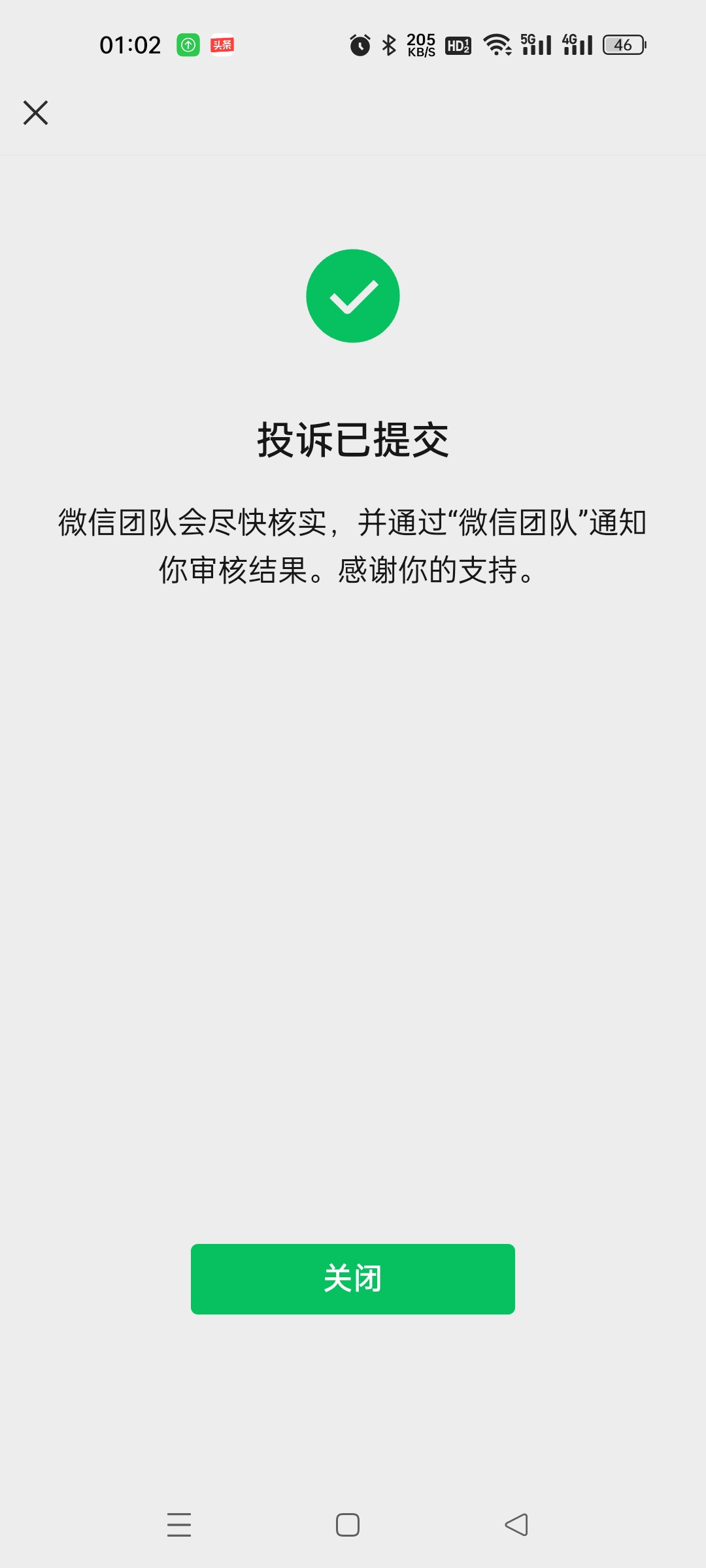
Task: Go to the home screen via the system home button
Action: (348, 1525)
